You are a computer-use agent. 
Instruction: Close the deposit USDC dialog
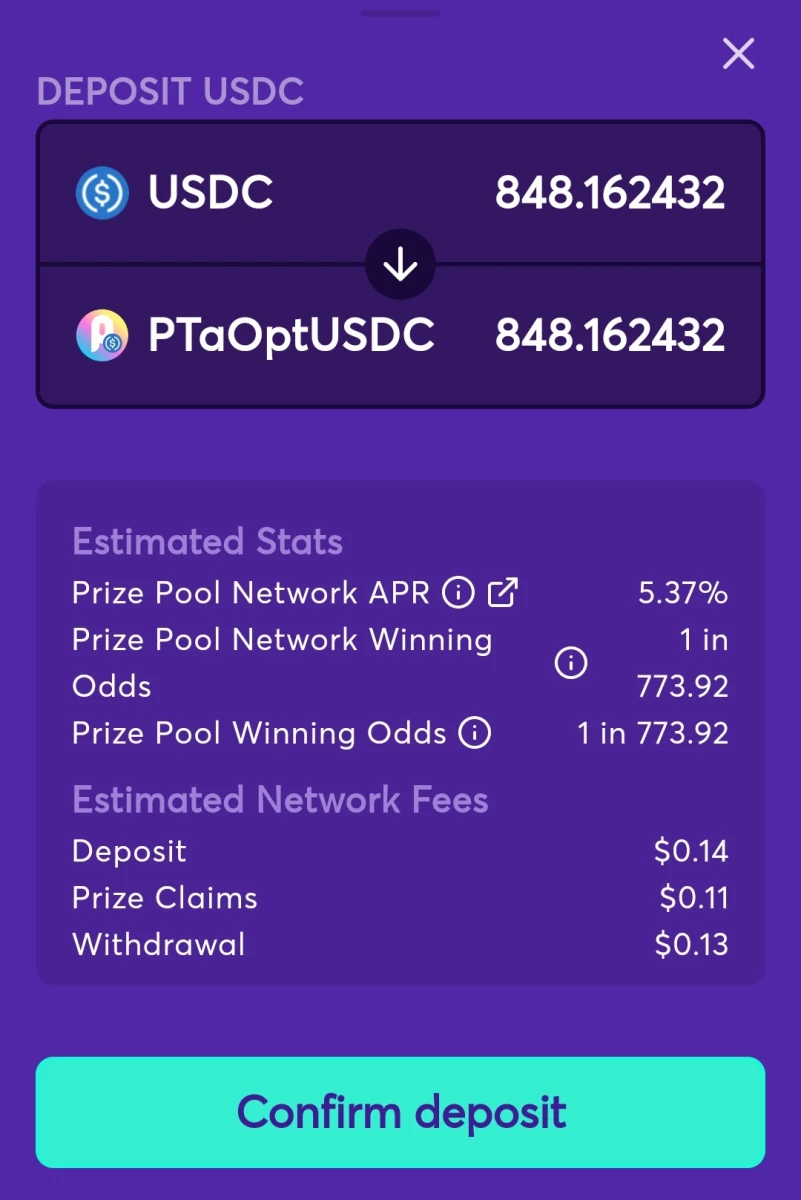(x=738, y=53)
